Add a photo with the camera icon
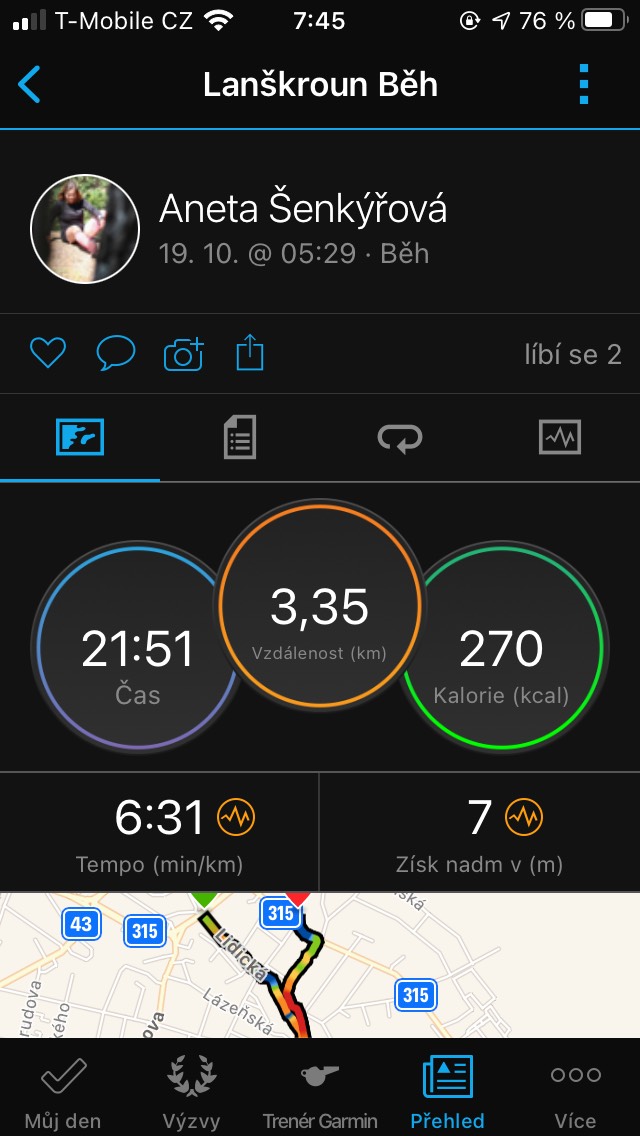 point(183,355)
